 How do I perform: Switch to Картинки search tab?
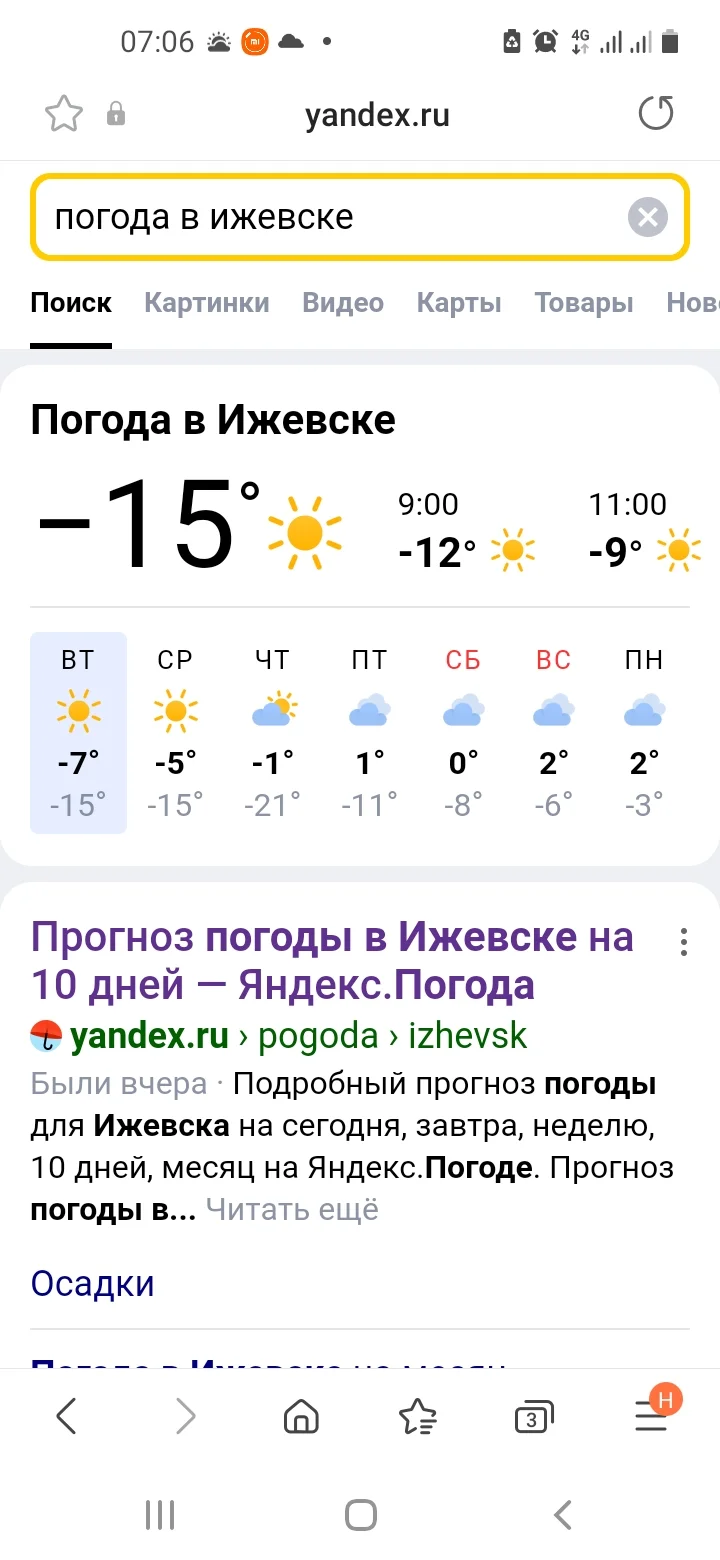pyautogui.click(x=206, y=303)
